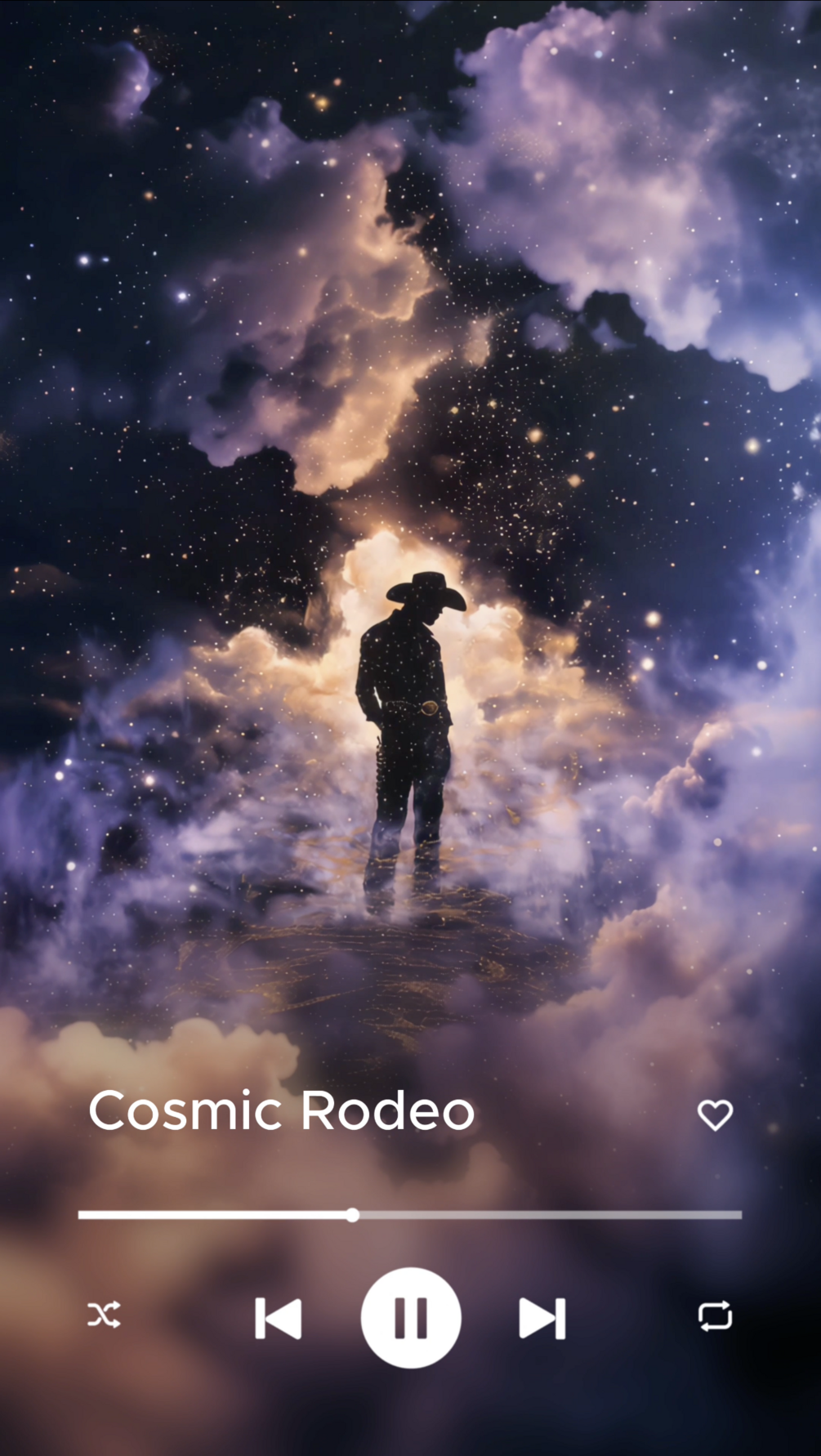Like the song Cosmic Rodeo
This screenshot has width=821, height=1456.
pyautogui.click(x=715, y=1115)
